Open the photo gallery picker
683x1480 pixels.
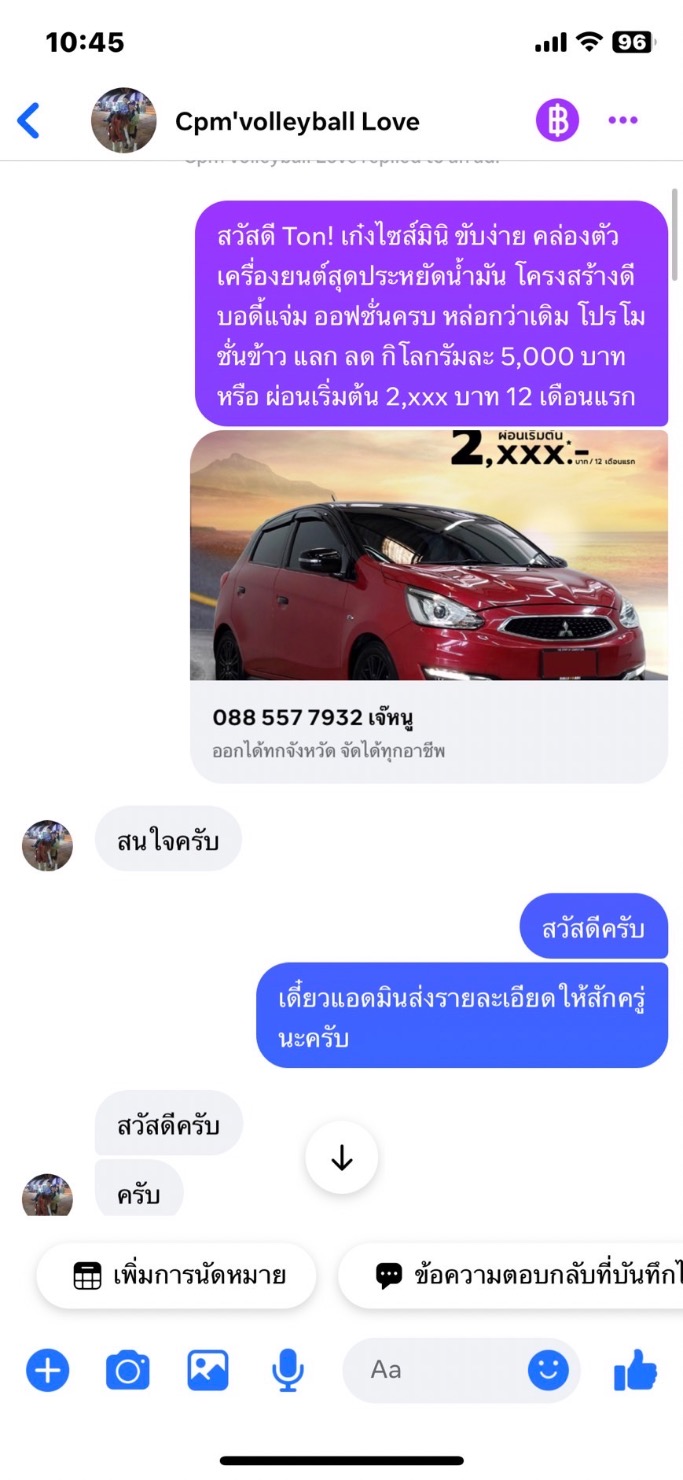(208, 1370)
